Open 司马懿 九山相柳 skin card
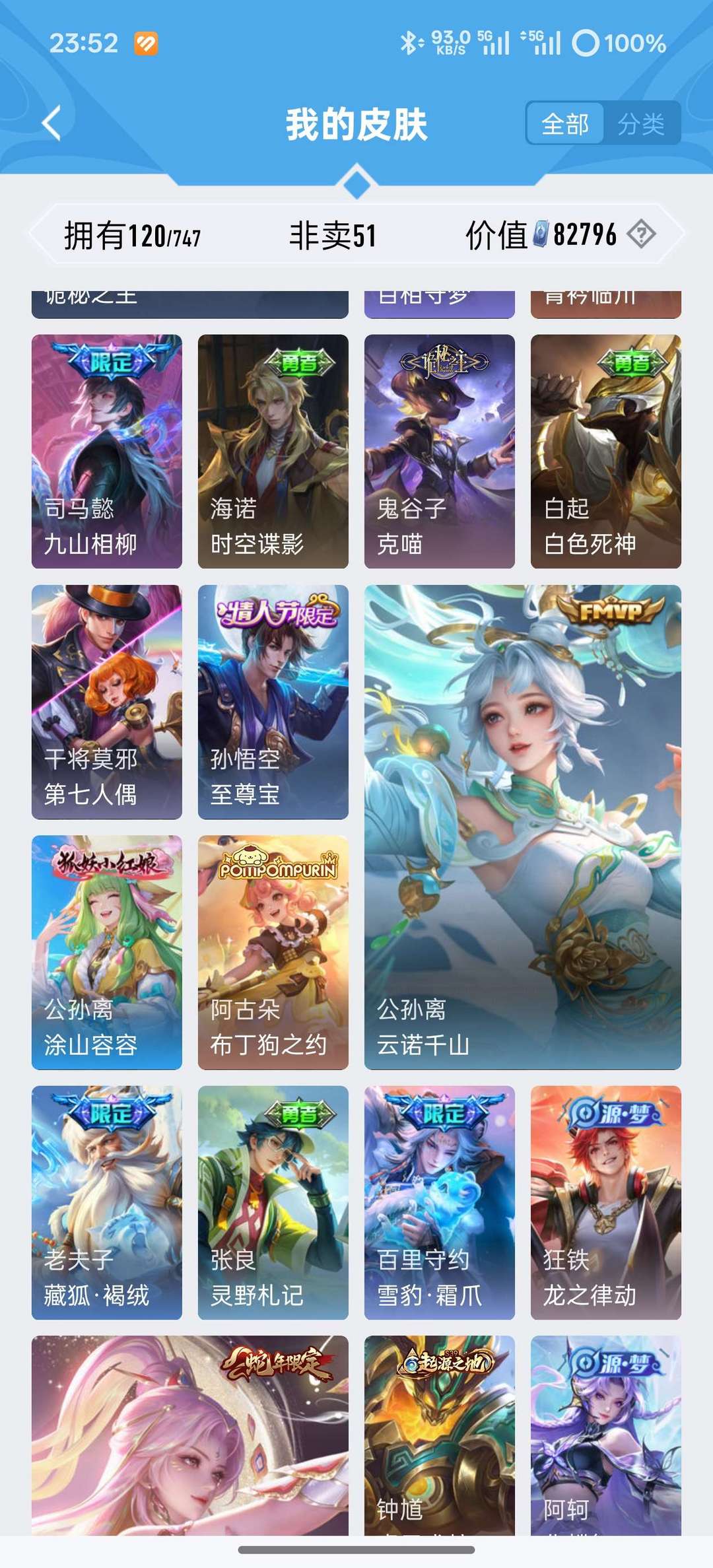The image size is (713, 1568). [107, 451]
